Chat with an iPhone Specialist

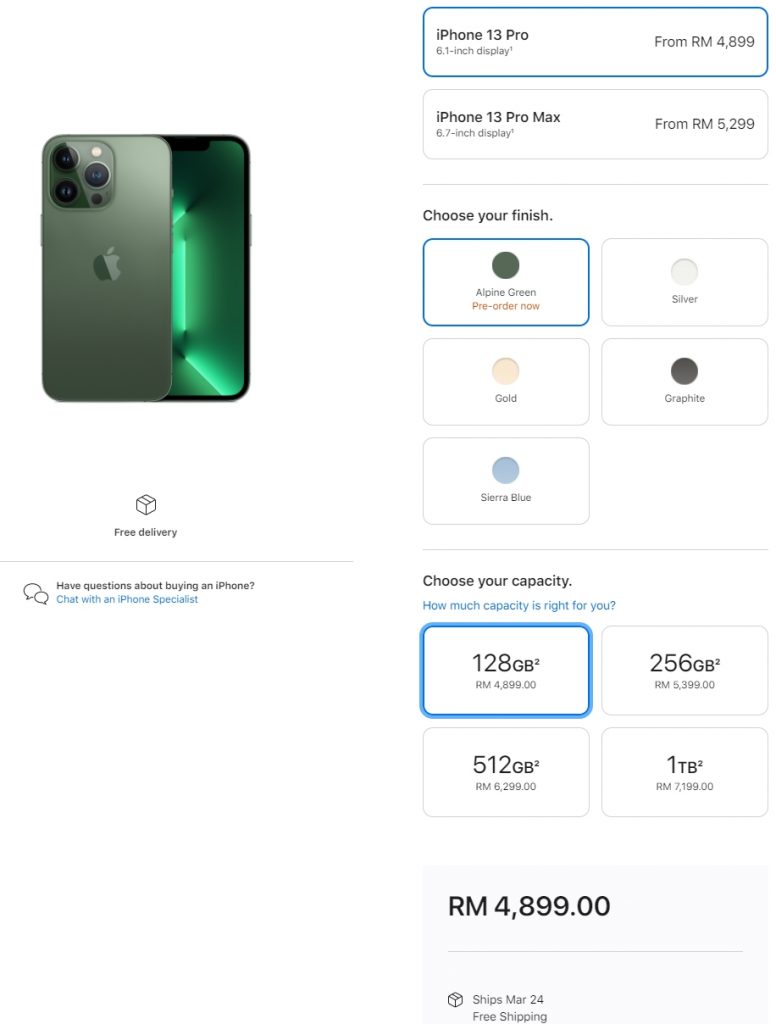pyautogui.click(x=127, y=599)
